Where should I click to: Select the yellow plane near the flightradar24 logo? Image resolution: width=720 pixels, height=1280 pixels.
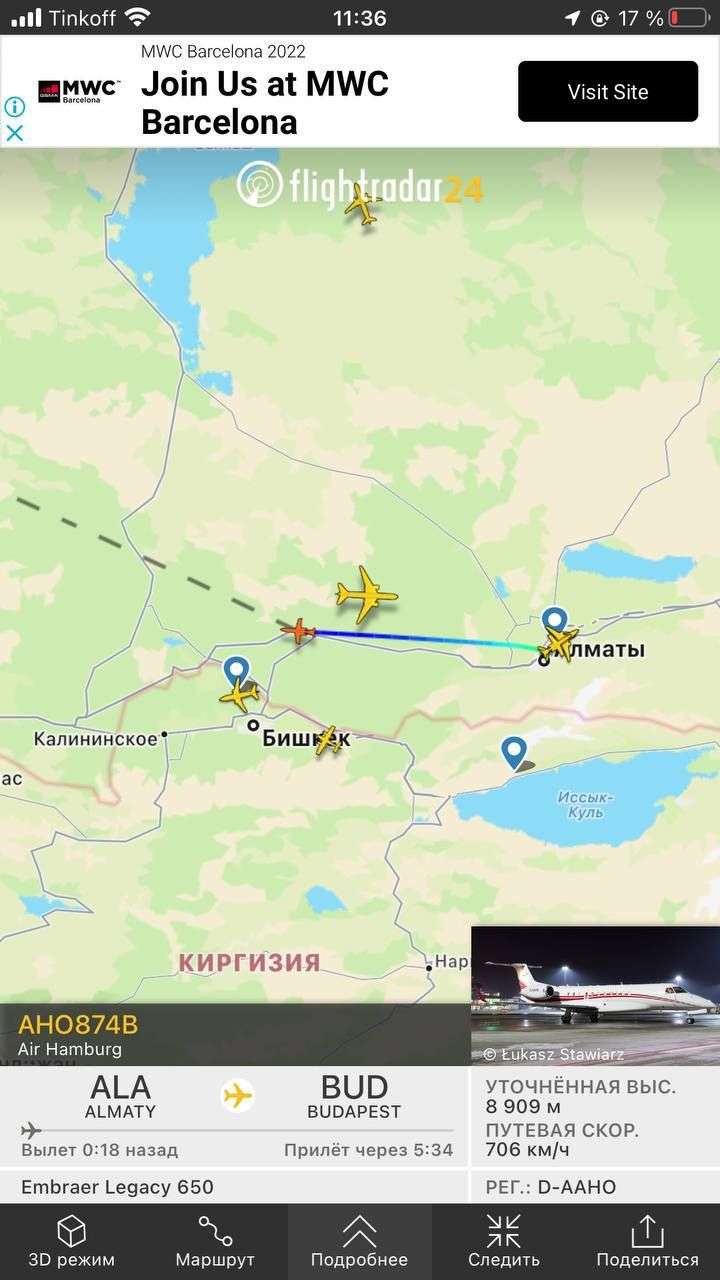coord(362,205)
